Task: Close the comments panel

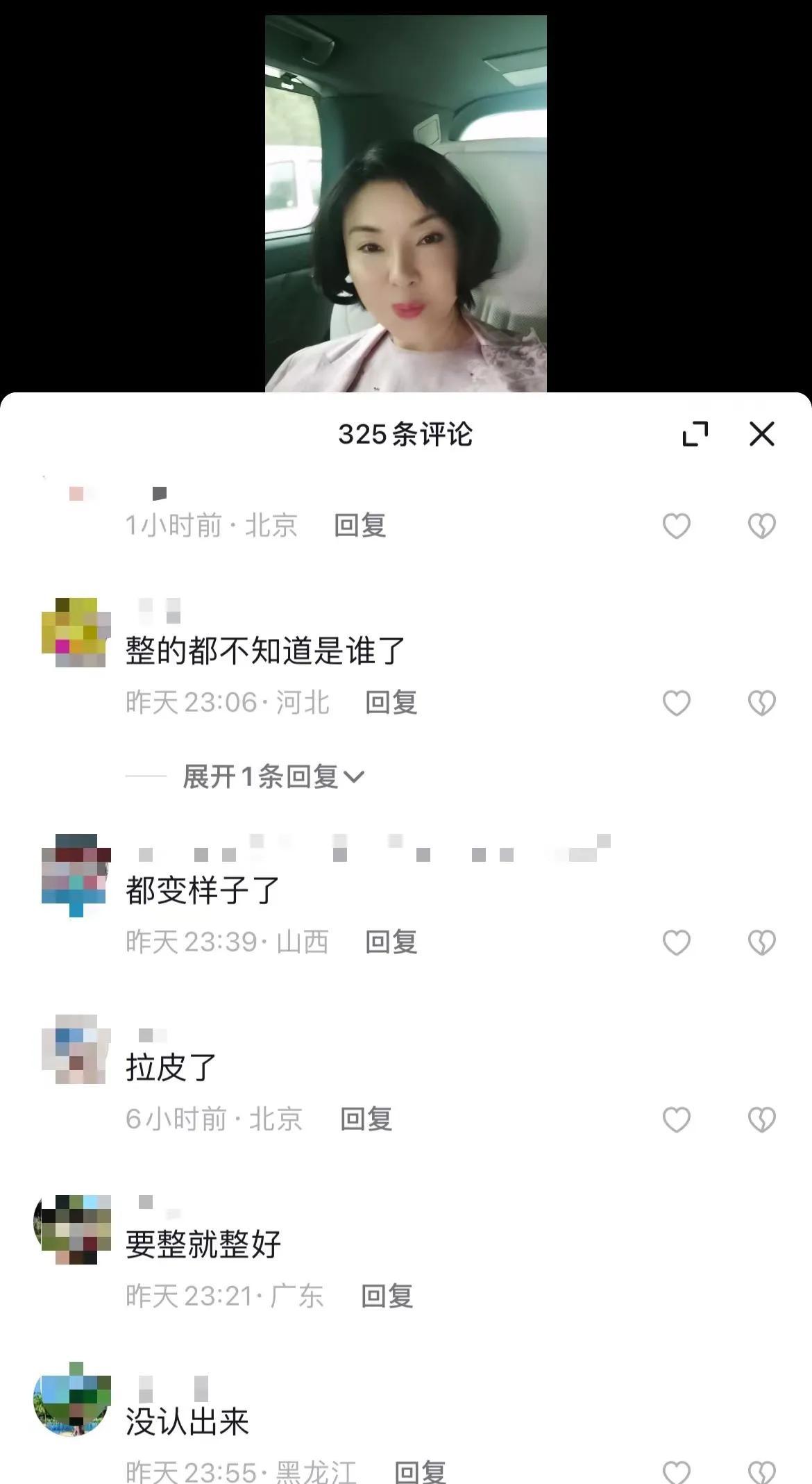Action: (x=761, y=434)
